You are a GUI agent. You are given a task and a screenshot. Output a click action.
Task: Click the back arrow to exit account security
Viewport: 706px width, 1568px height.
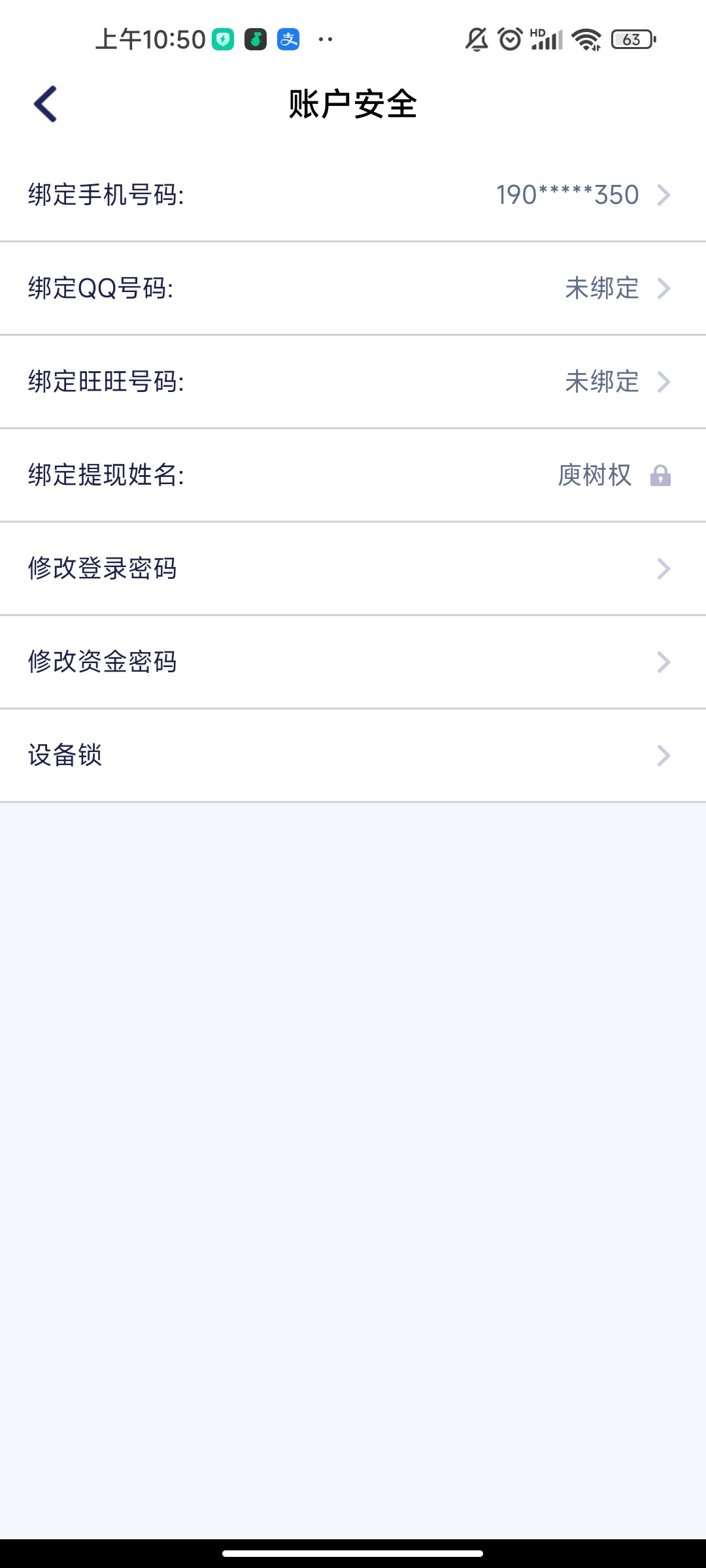(x=46, y=103)
